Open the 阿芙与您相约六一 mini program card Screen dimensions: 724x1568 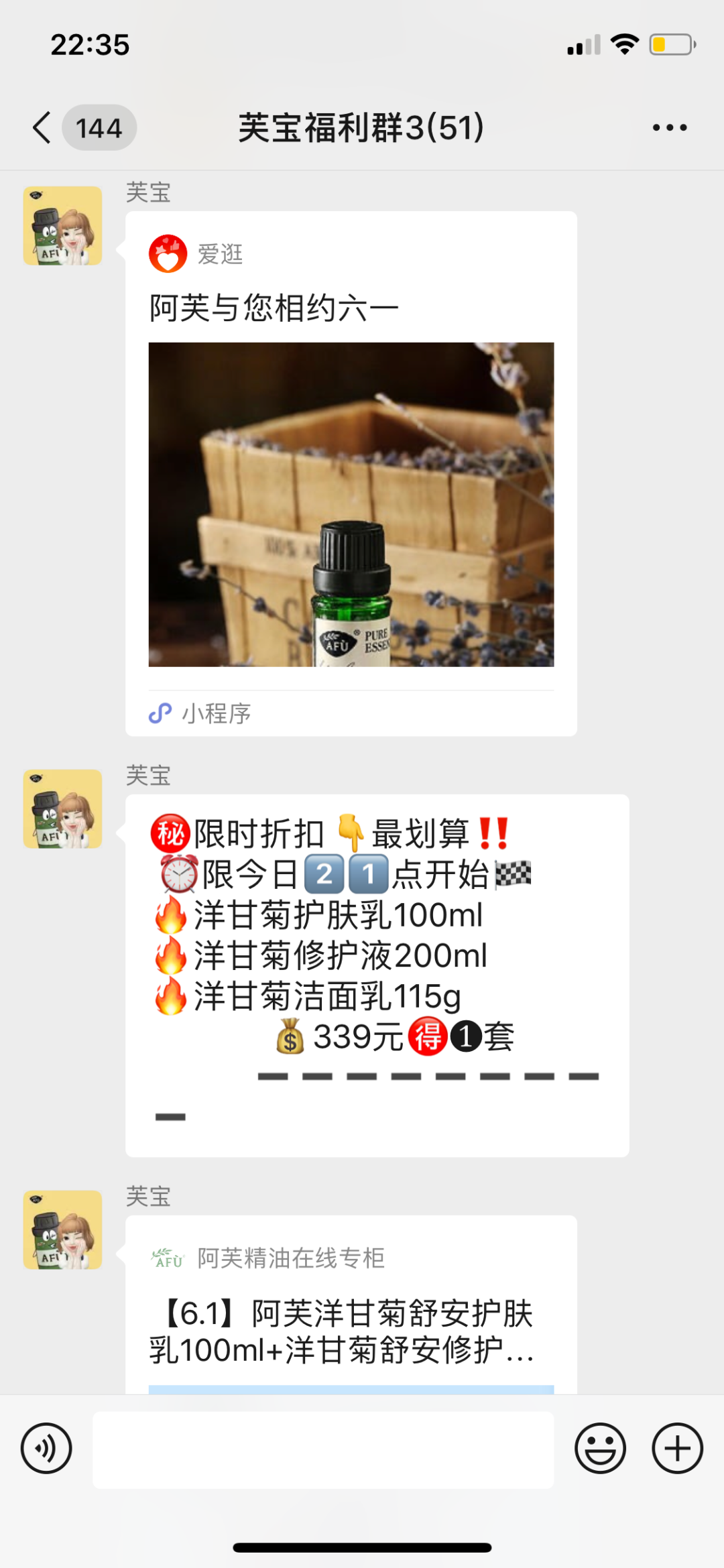[351, 473]
